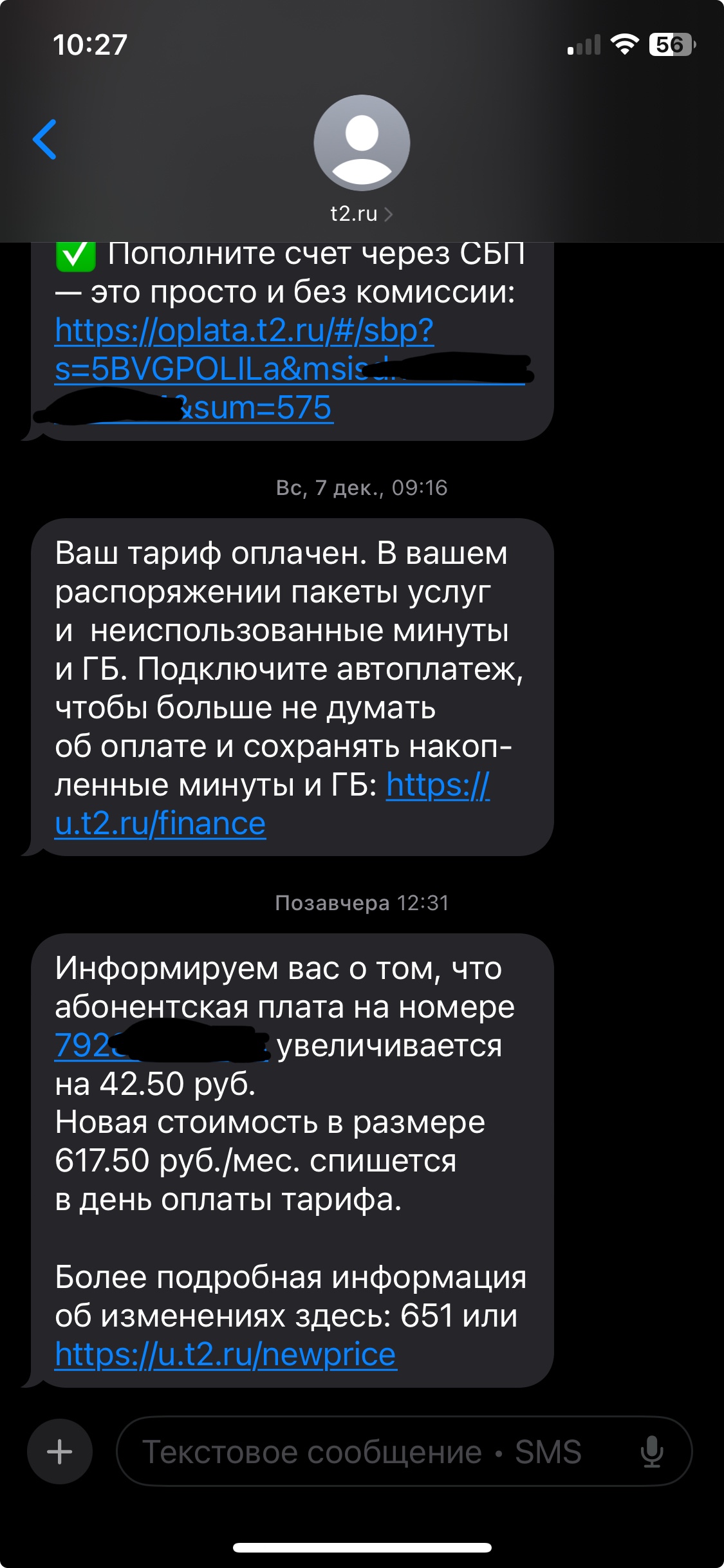
Task: Open the plus attachments menu
Action: coord(60,1451)
